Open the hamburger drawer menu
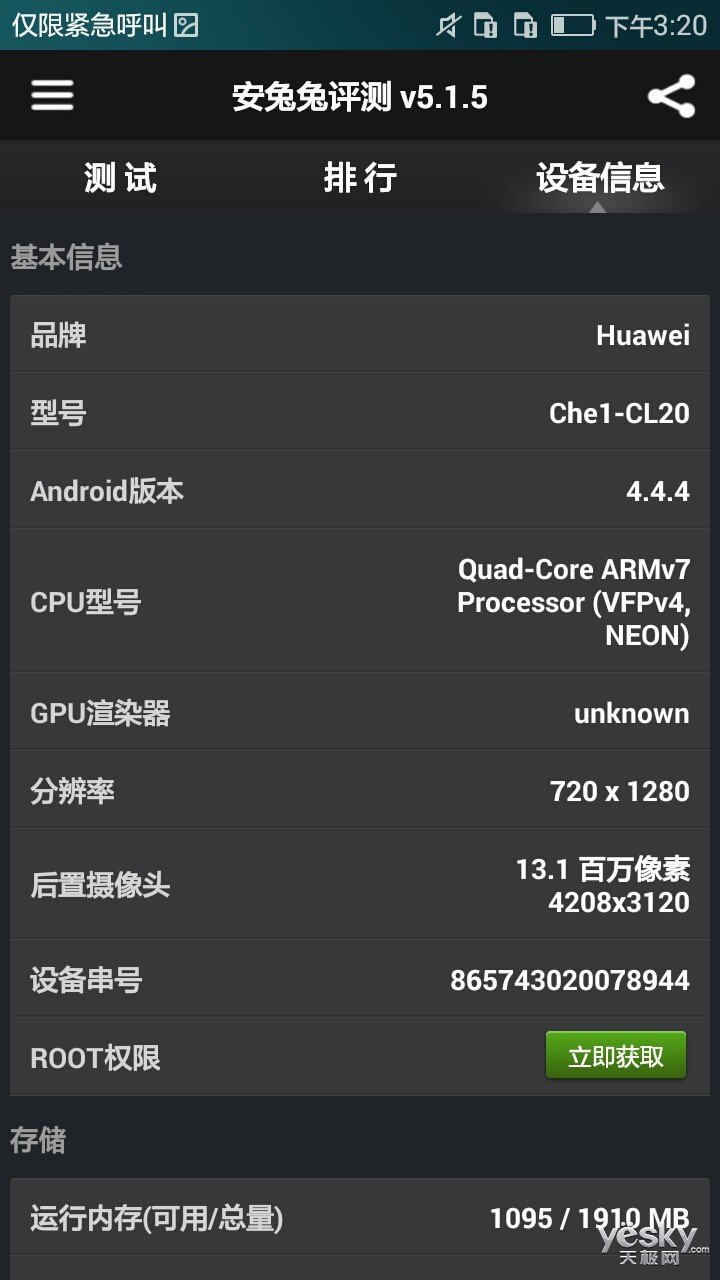The width and height of the screenshot is (720, 1280). 52,96
